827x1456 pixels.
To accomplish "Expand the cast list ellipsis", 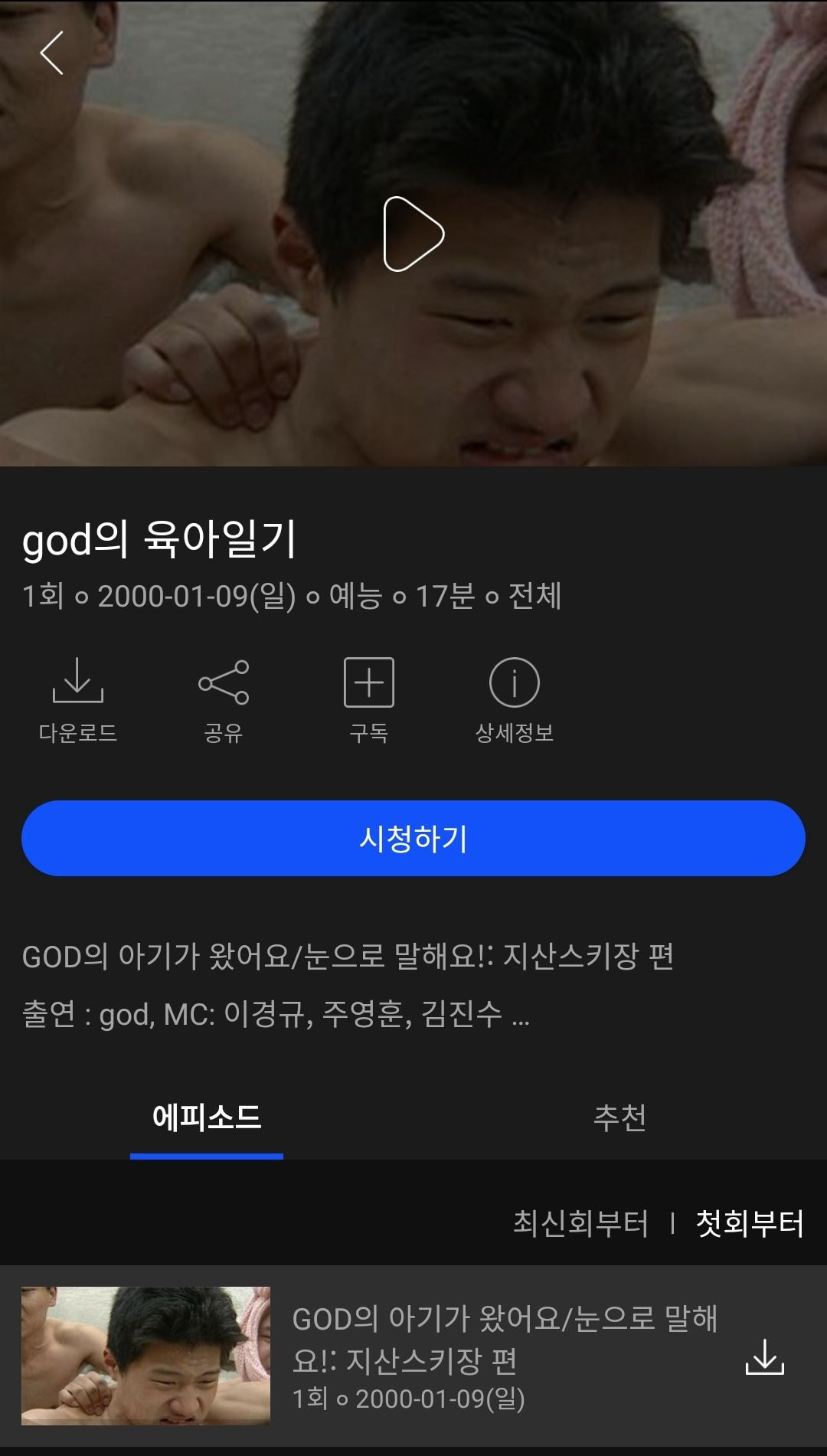I will [521, 1016].
